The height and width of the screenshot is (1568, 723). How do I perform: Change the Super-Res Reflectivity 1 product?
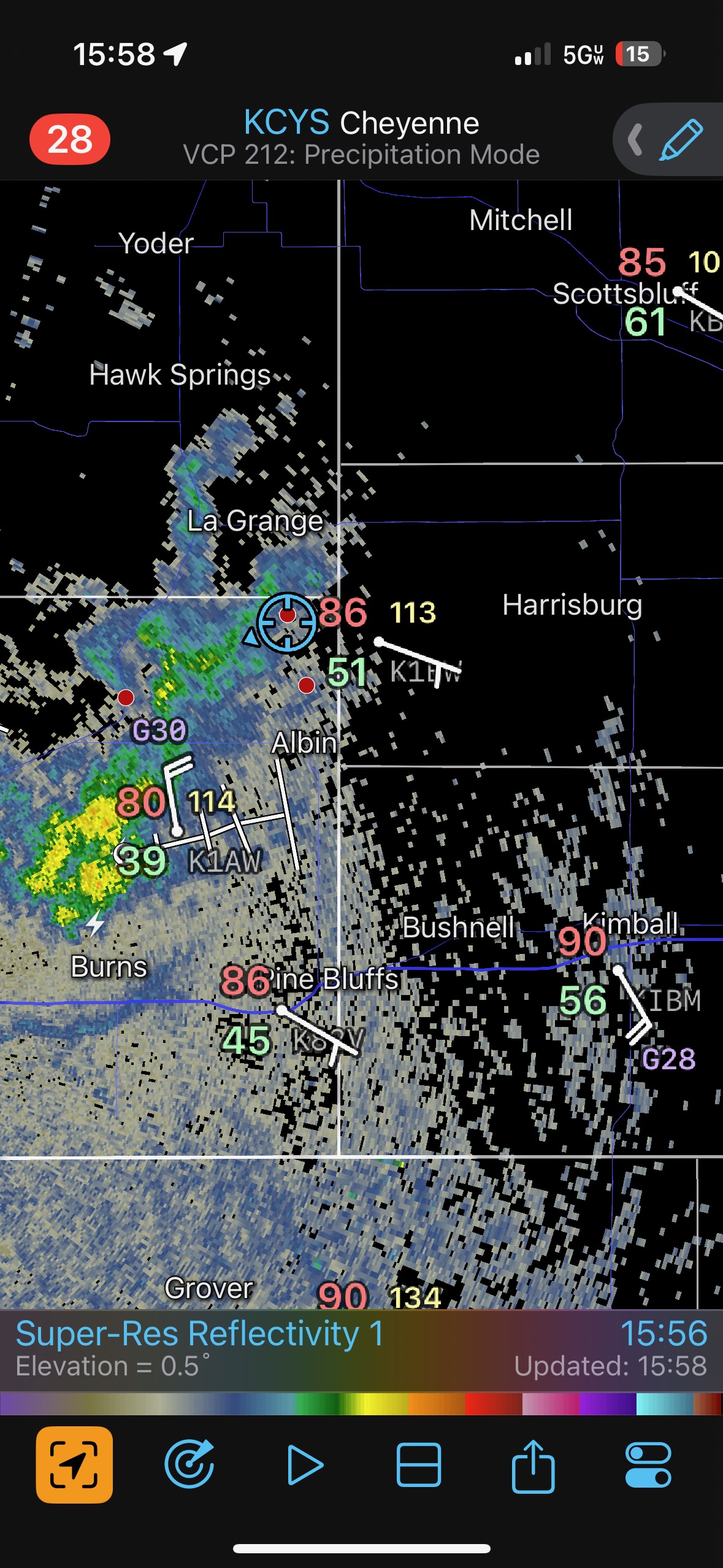click(200, 1334)
